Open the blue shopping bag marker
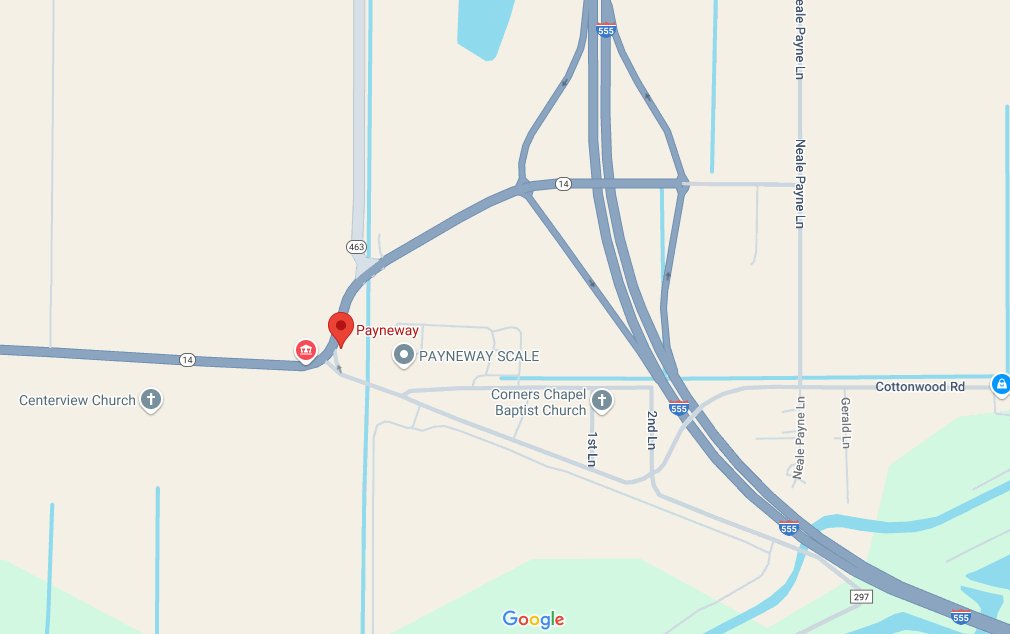 pos(1000,384)
